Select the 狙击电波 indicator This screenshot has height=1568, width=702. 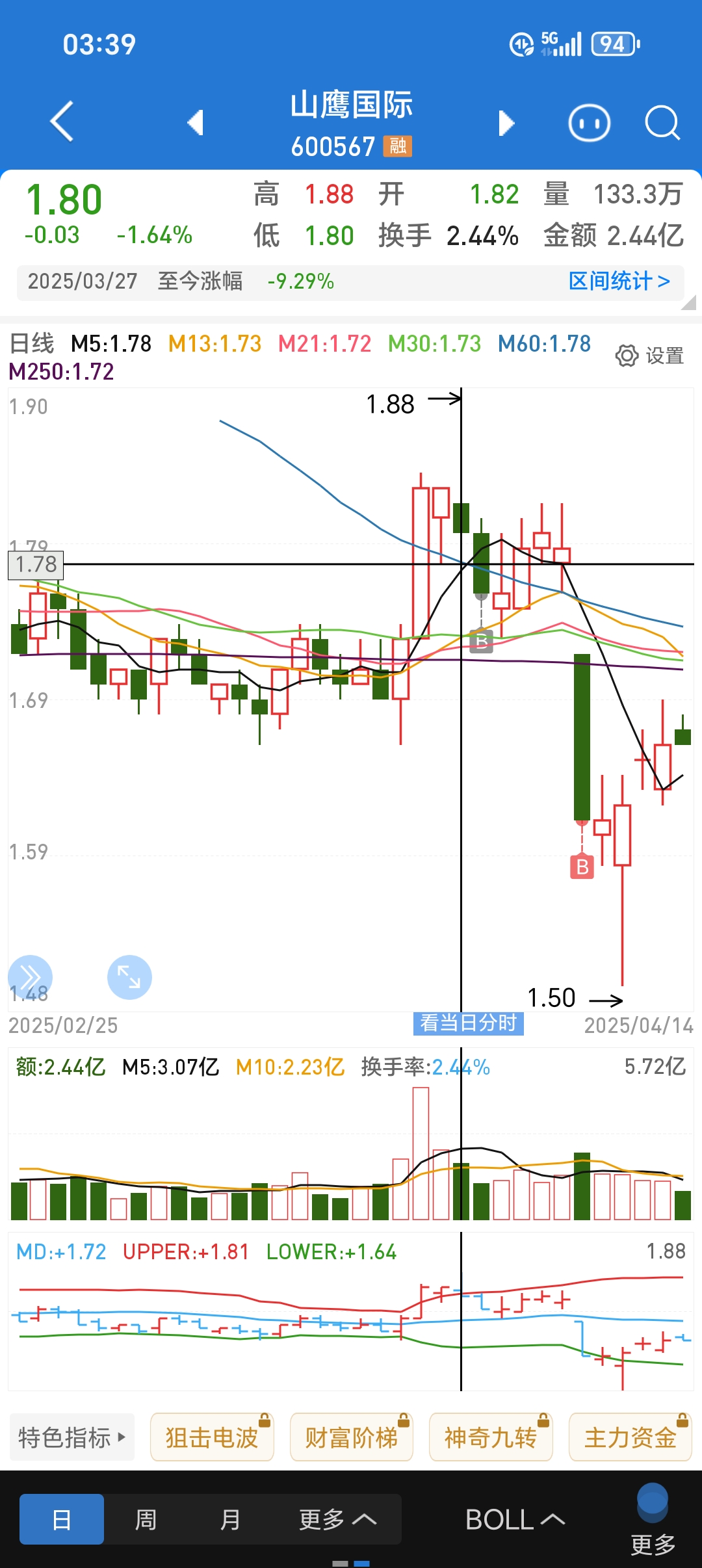tap(212, 1437)
